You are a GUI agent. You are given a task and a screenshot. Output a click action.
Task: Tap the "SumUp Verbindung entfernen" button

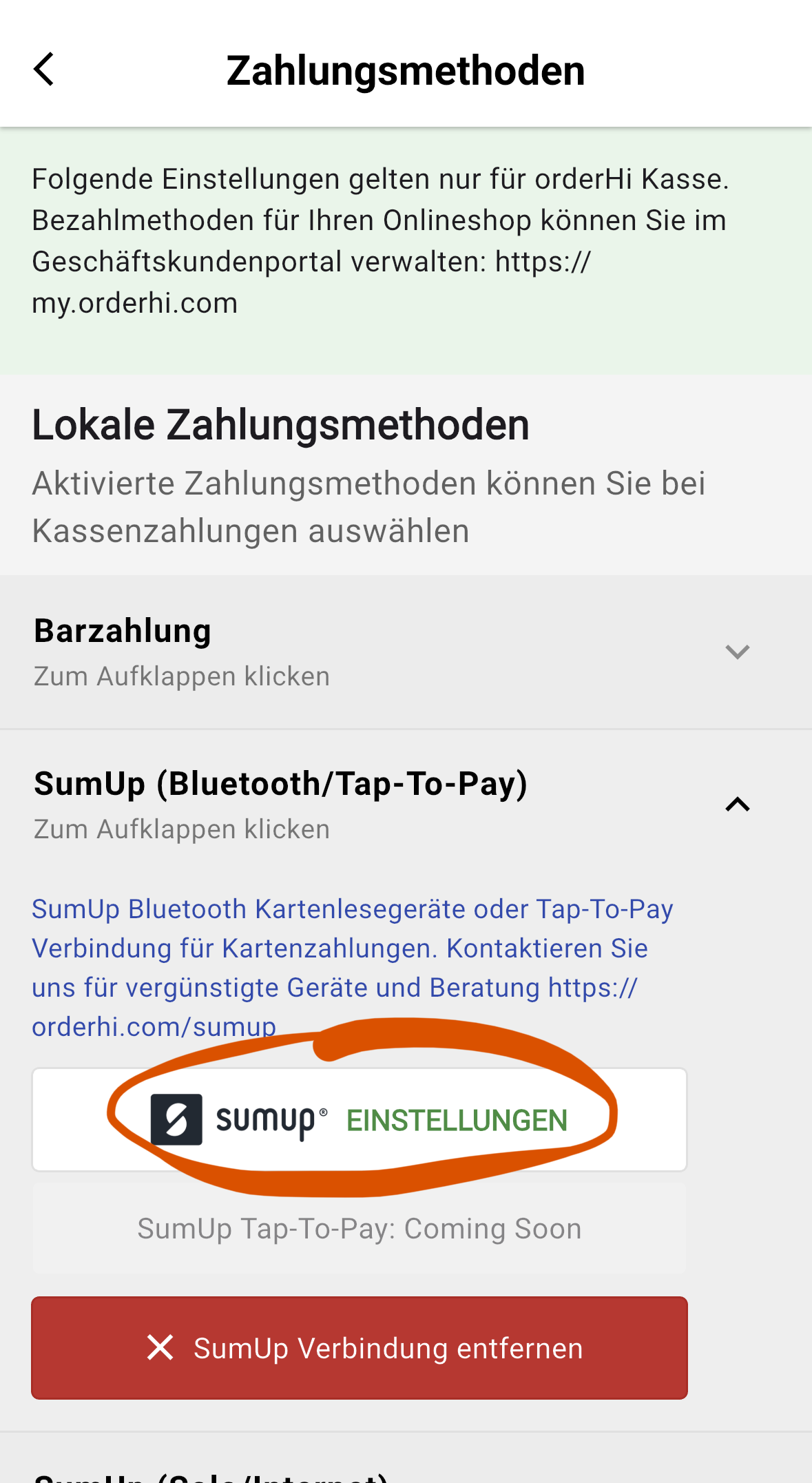pyautogui.click(x=359, y=1348)
